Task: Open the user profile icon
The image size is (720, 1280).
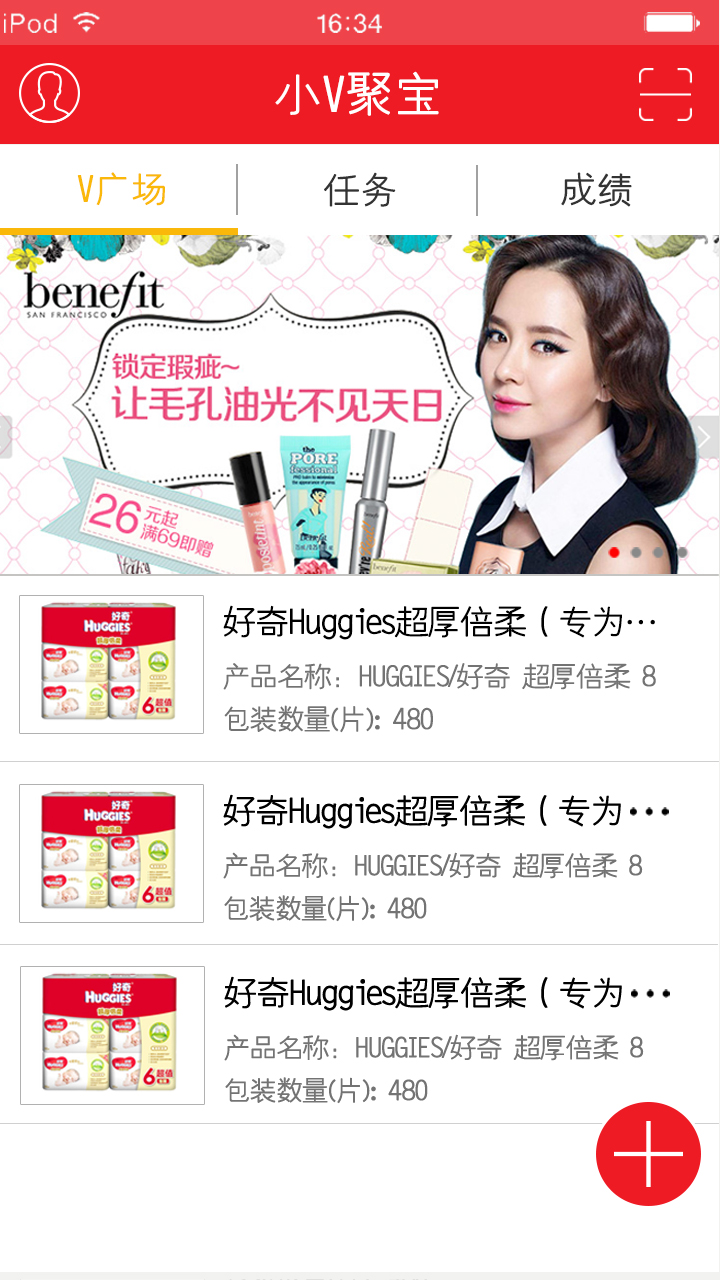Action: coord(49,94)
